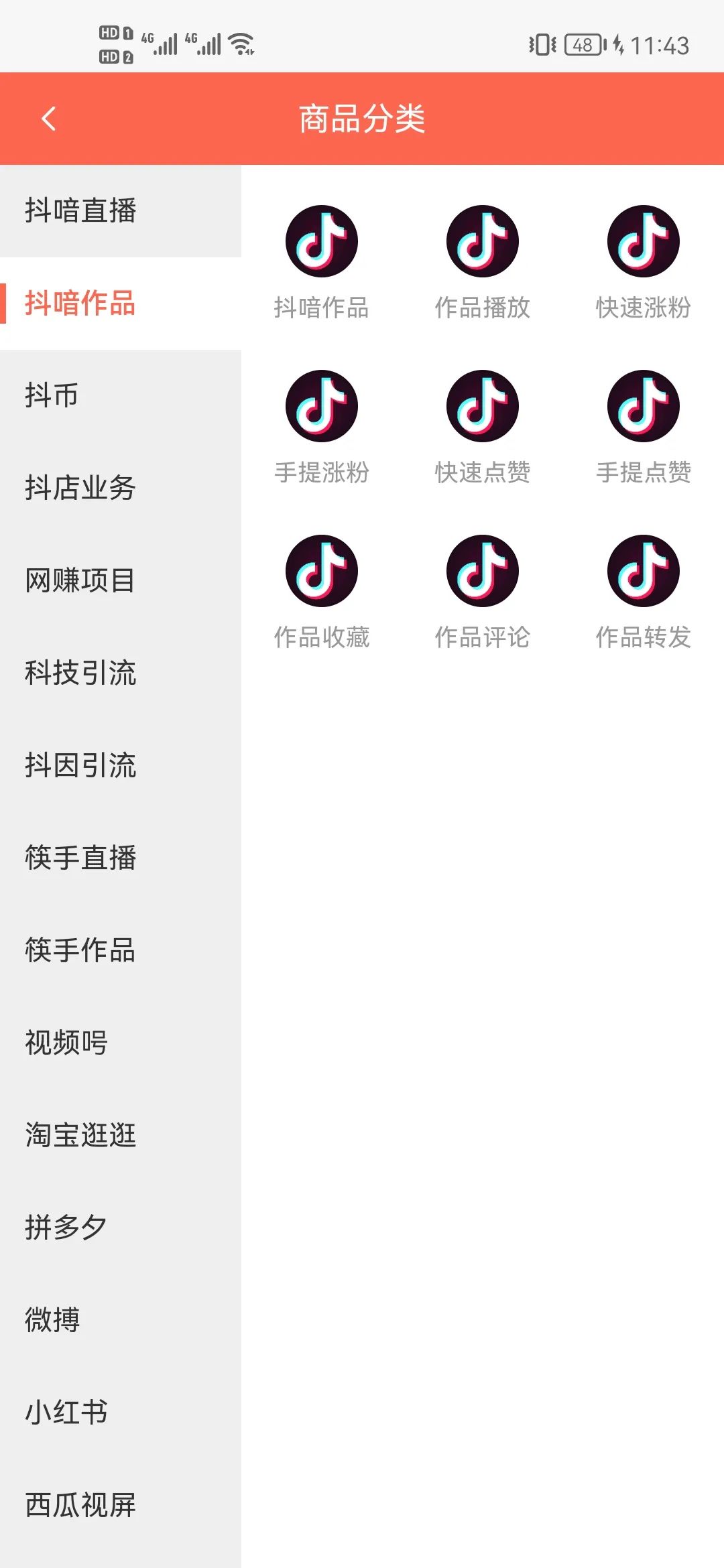Open 快速涨粉 service
The width and height of the screenshot is (724, 1568).
tap(644, 261)
